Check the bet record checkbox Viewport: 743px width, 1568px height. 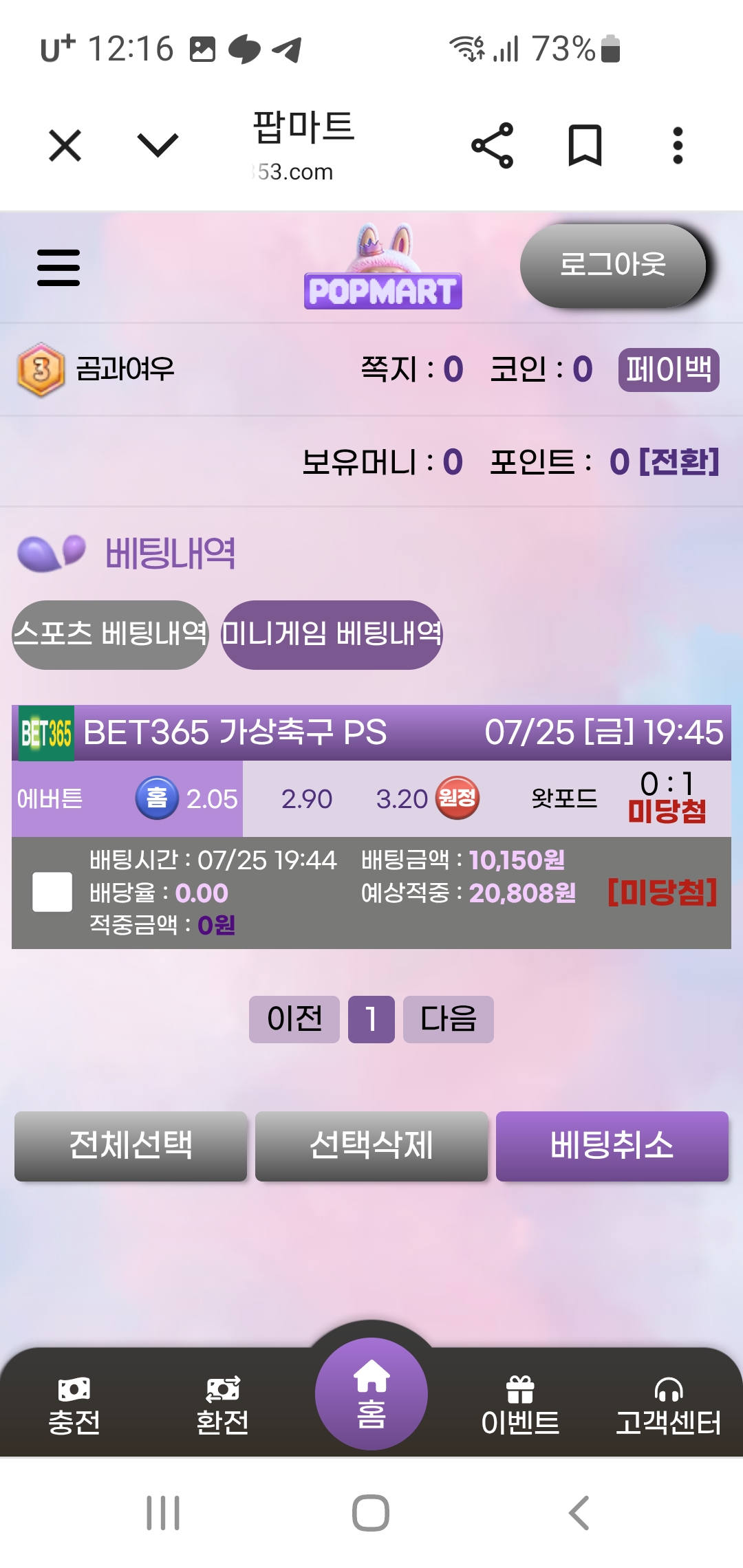pyautogui.click(x=52, y=892)
